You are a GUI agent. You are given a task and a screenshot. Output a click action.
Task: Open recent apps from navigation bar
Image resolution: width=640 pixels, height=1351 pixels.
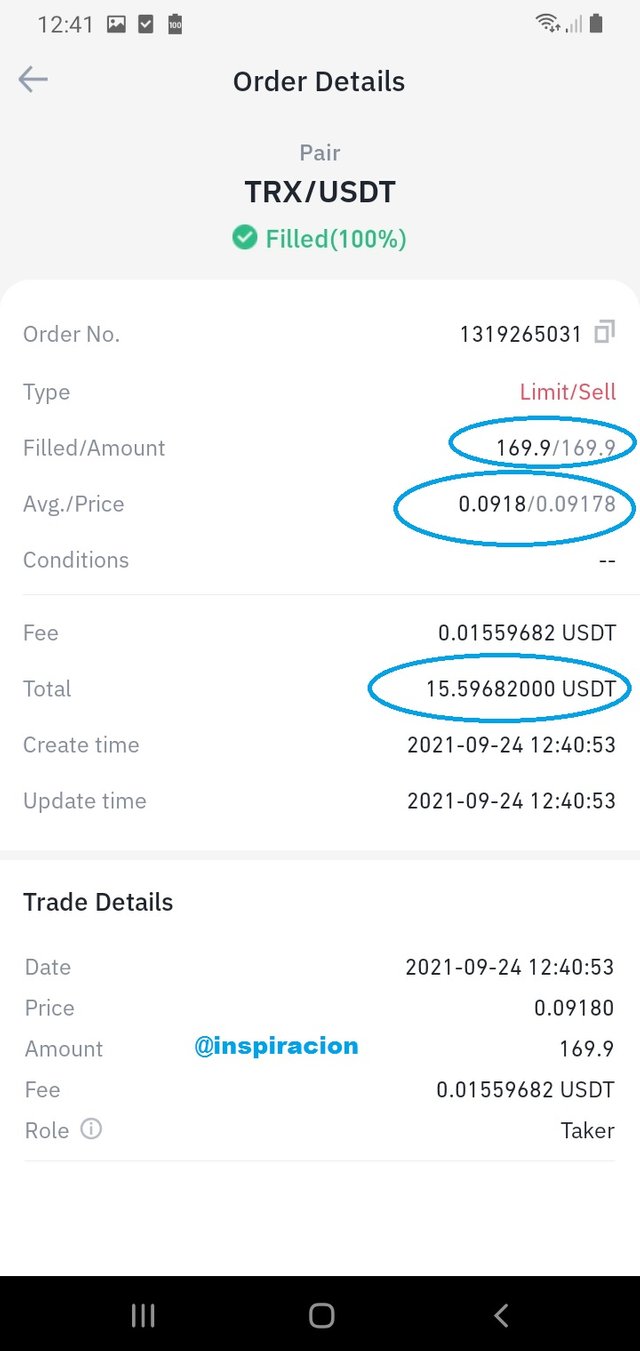143,1316
